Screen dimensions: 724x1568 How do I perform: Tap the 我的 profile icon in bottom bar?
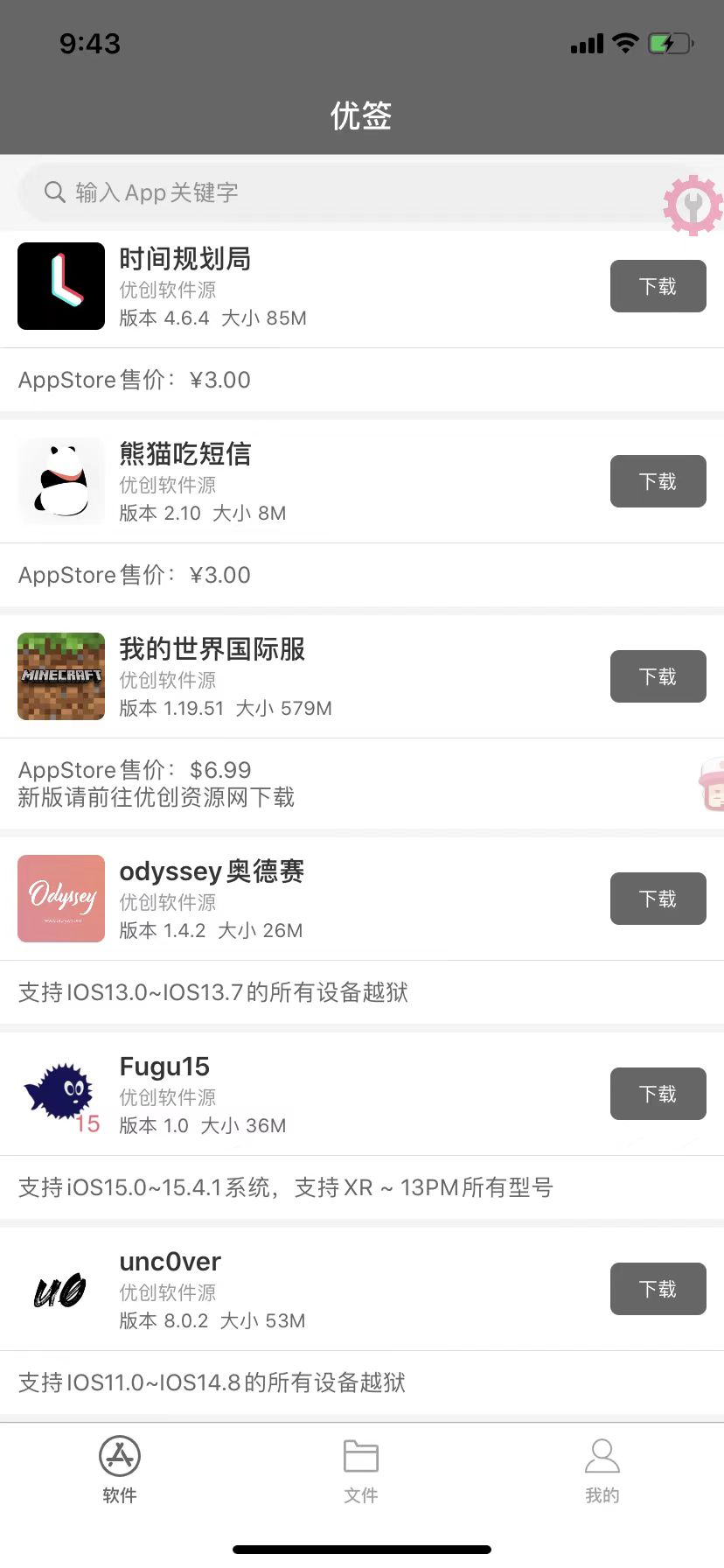point(602,1454)
